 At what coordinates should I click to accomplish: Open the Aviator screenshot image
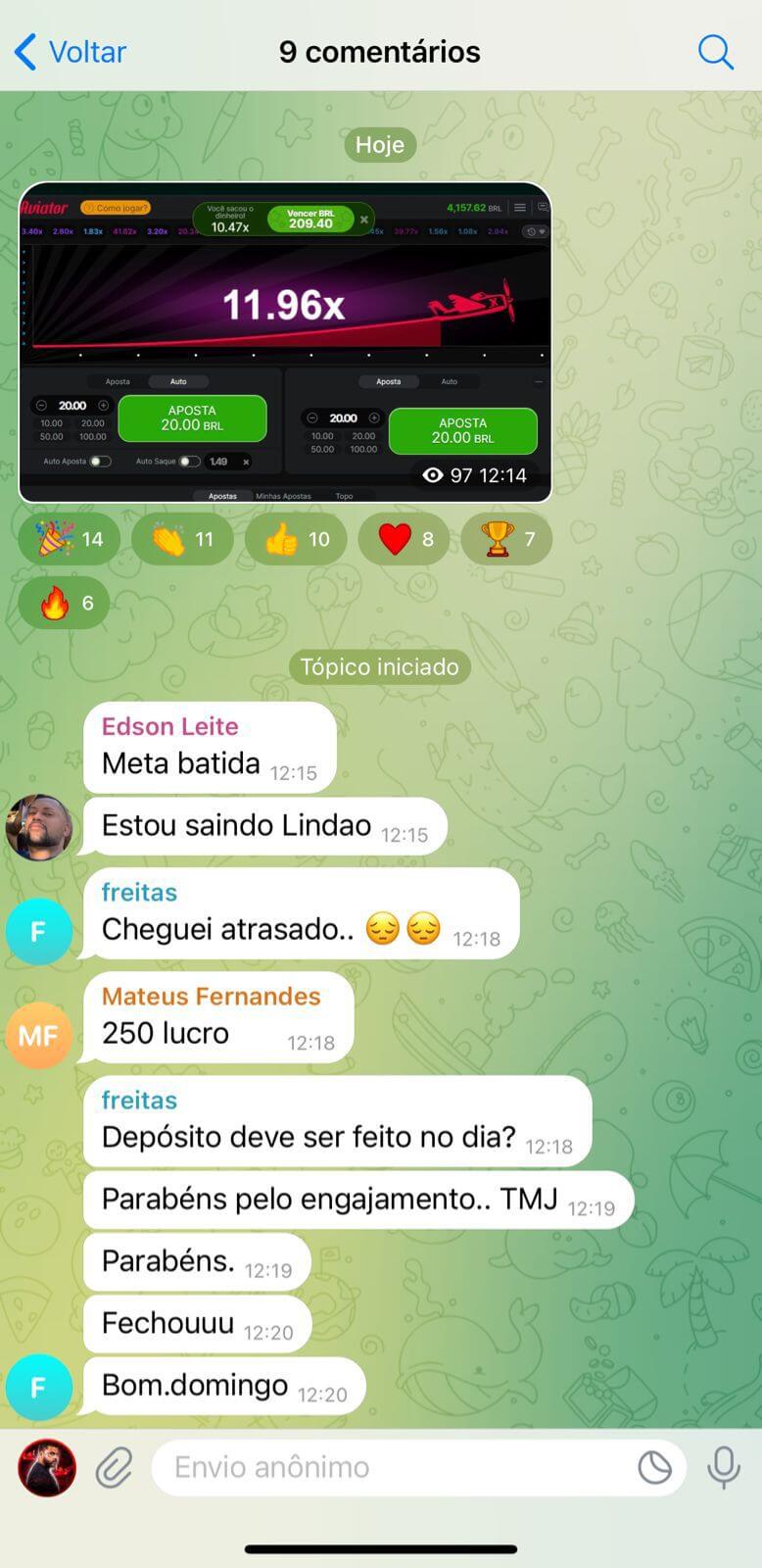coord(284,342)
